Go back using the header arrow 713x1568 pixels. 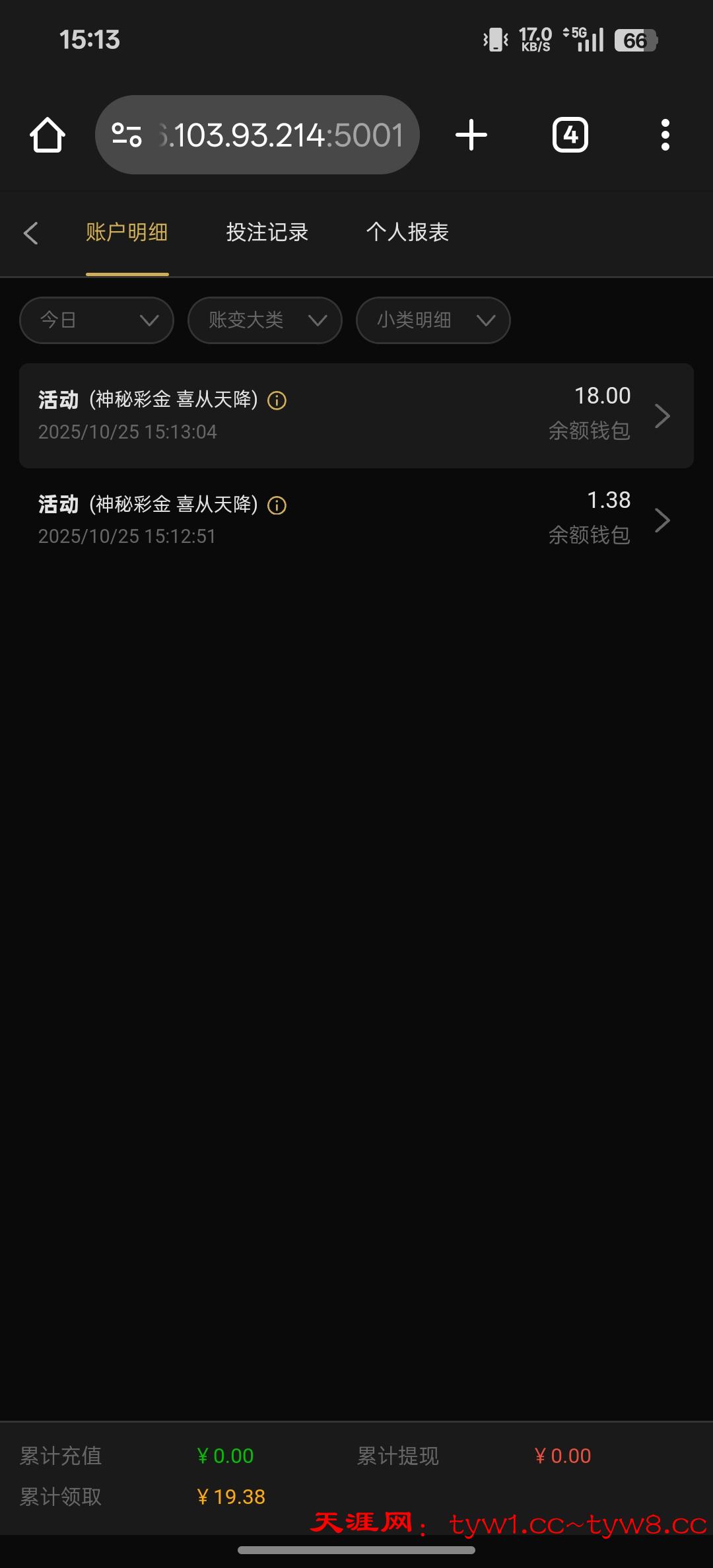tap(30, 233)
